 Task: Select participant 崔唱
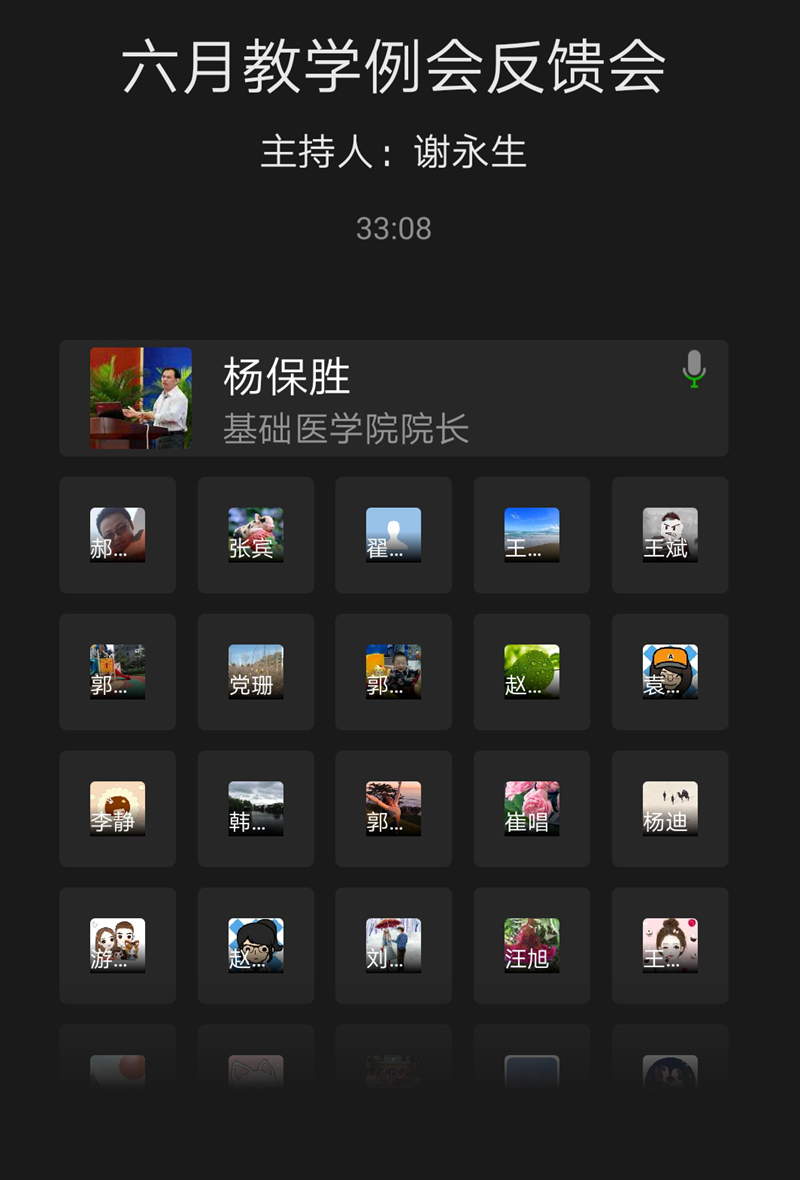click(531, 809)
